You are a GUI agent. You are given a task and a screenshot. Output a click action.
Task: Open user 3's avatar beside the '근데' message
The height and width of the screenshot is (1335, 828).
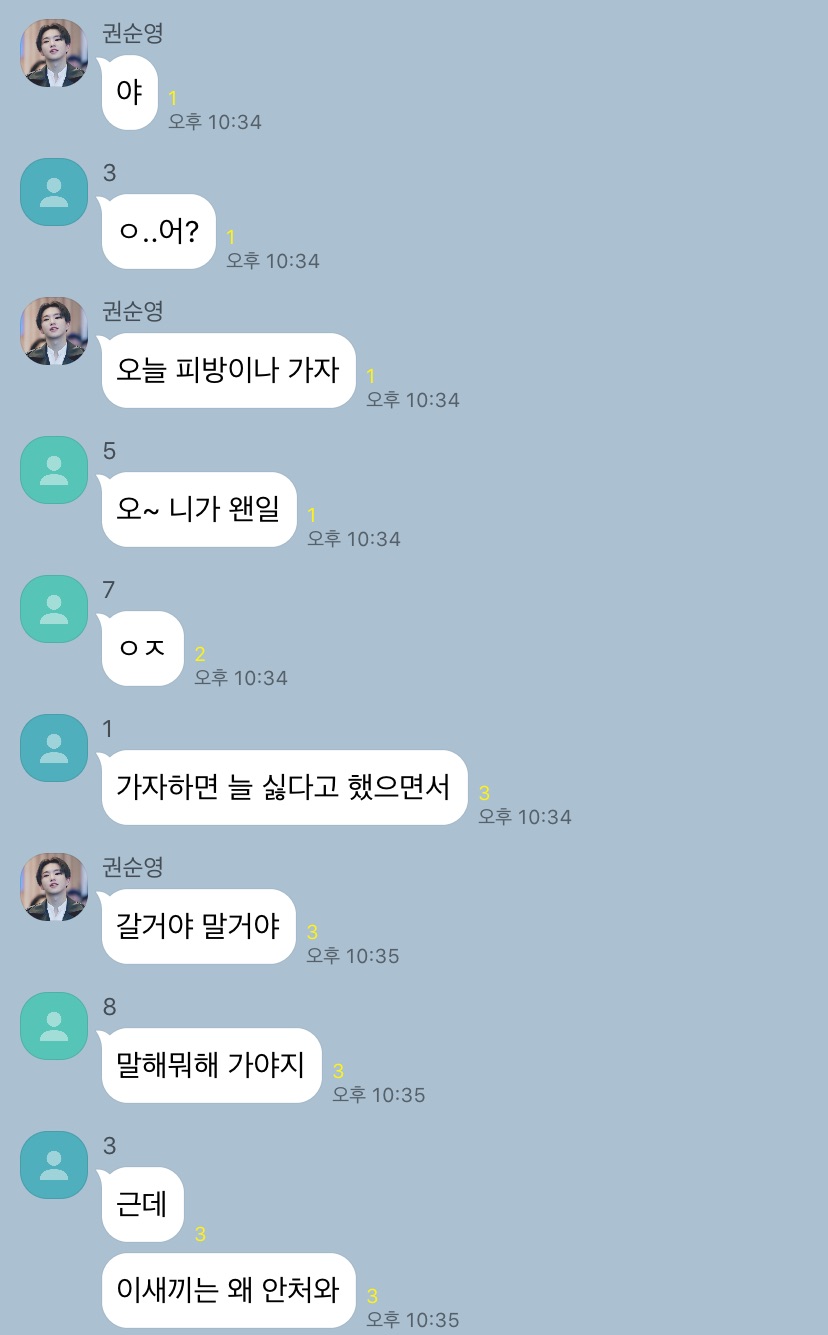54,1165
